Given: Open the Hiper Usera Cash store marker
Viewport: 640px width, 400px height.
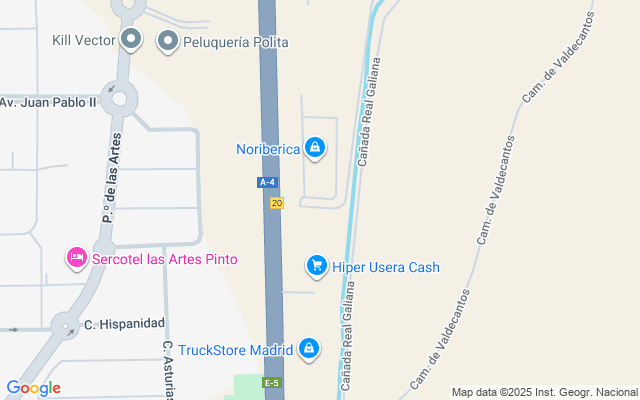Looking at the screenshot, I should coord(316,266).
